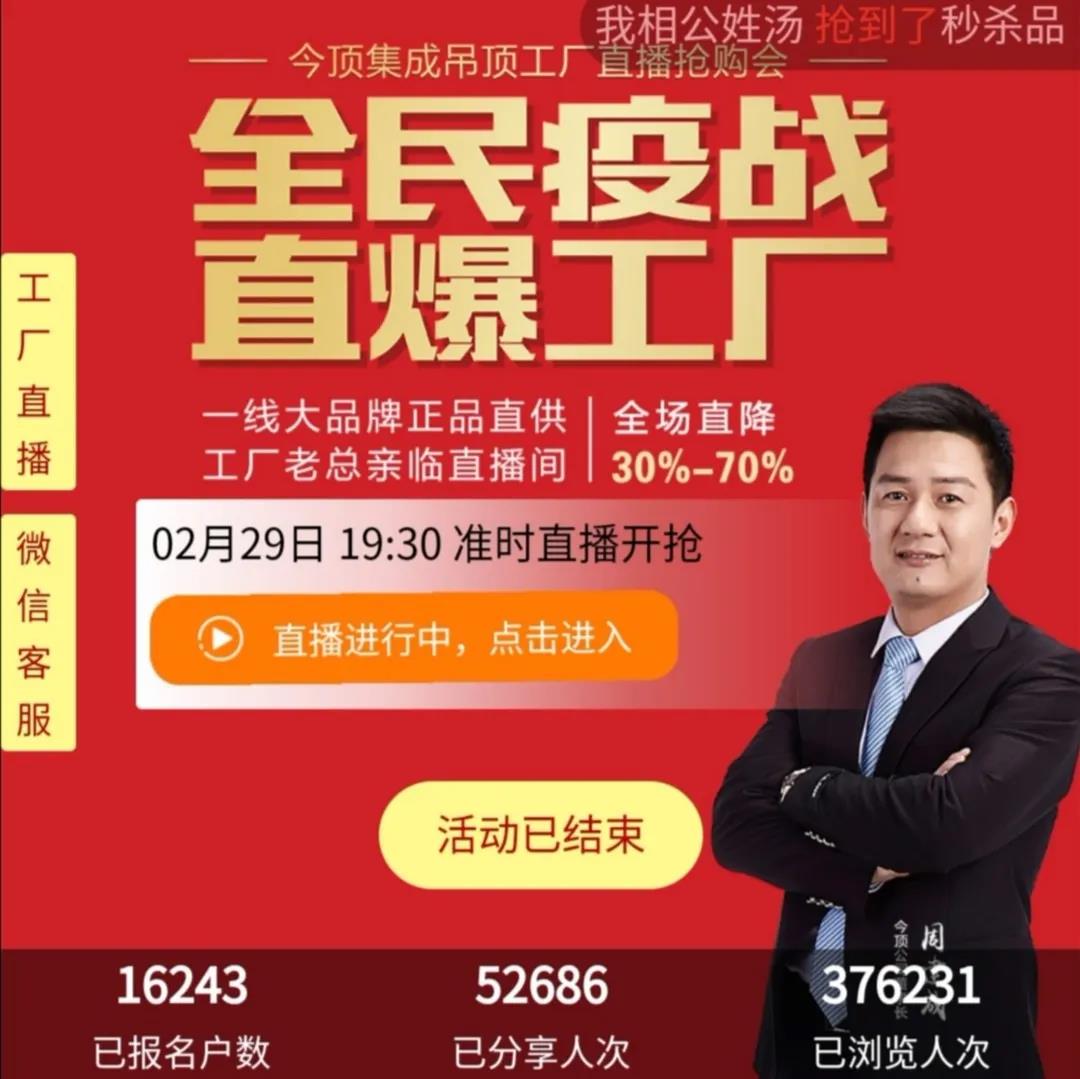Contact 微信客服 customer service
This screenshot has width=1080, height=1079.
point(38,632)
